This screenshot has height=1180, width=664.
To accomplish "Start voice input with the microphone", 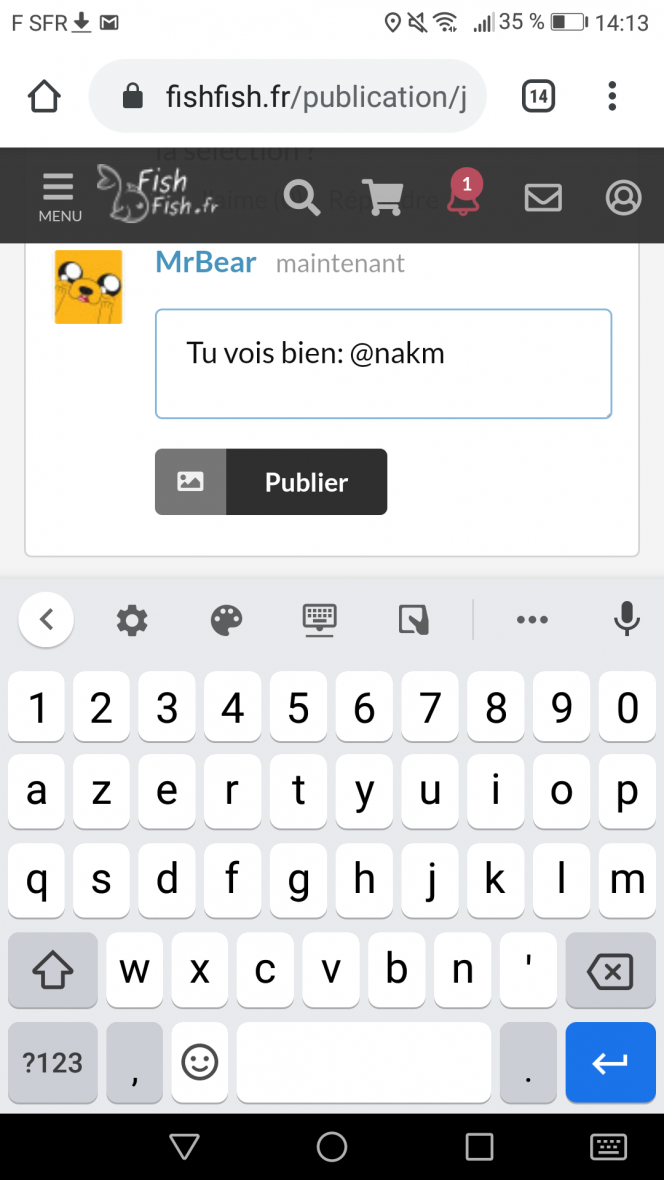I will (626, 619).
